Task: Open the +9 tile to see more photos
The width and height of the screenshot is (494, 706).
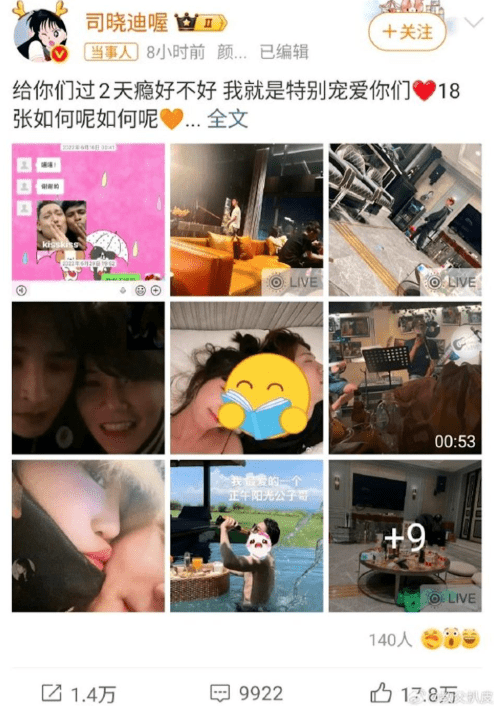Action: 405,536
